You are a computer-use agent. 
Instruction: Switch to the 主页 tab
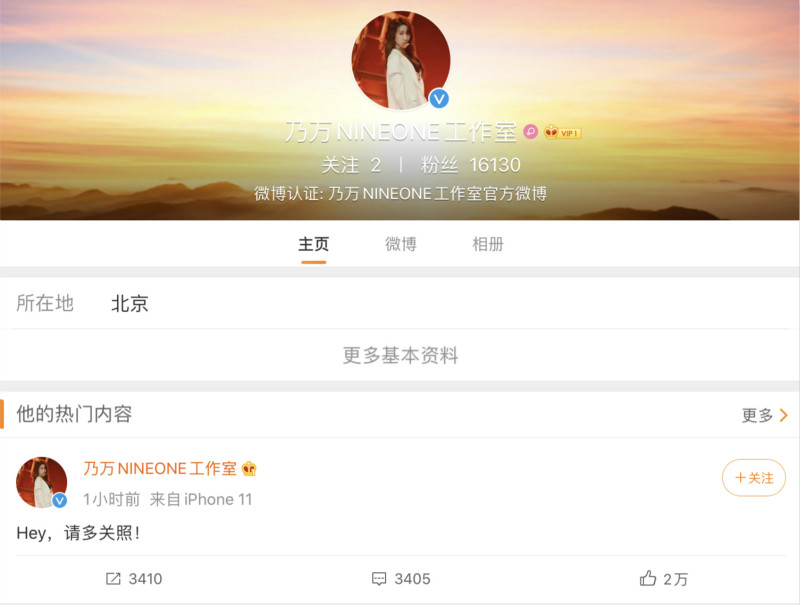[x=313, y=244]
